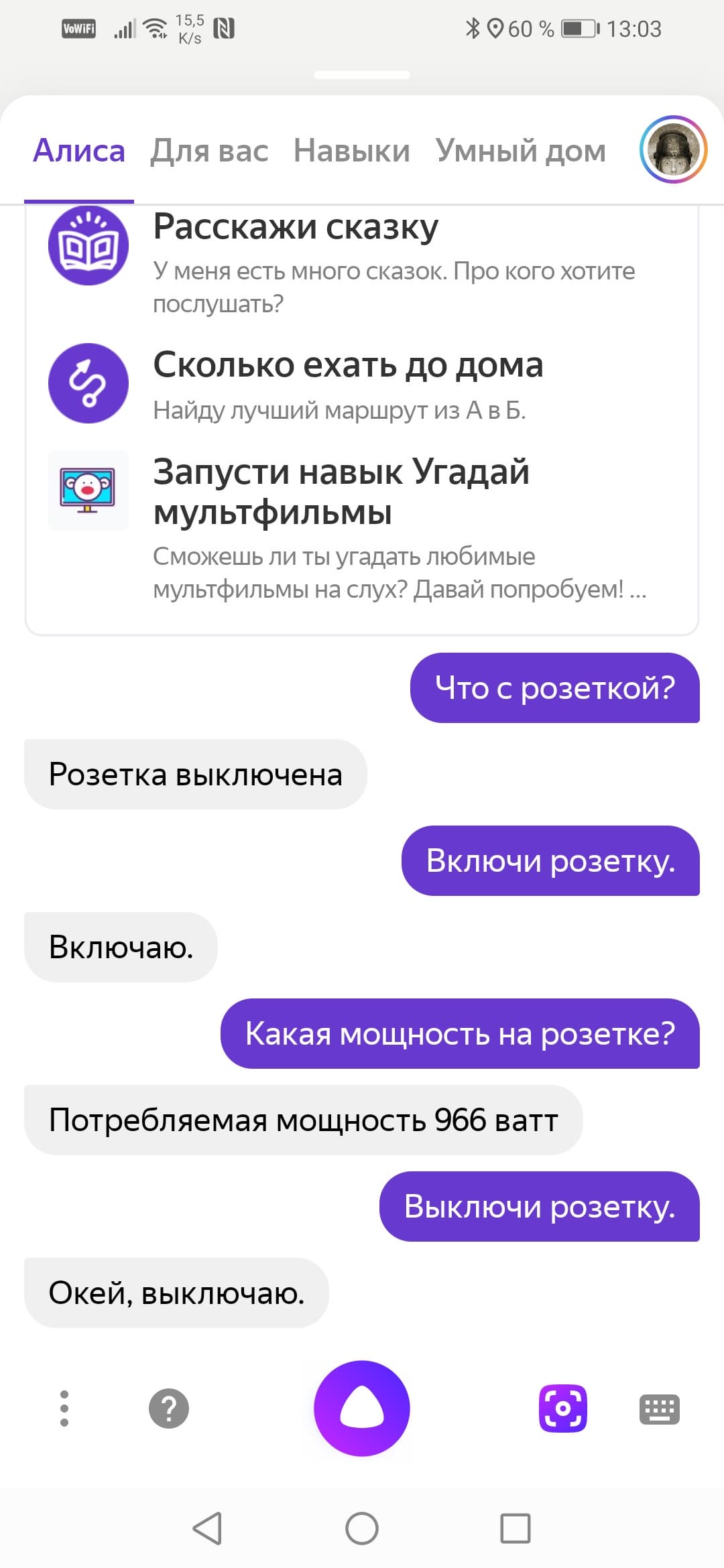Image resolution: width=724 pixels, height=1568 pixels.
Task: Open the help question mark
Action: point(168,1409)
